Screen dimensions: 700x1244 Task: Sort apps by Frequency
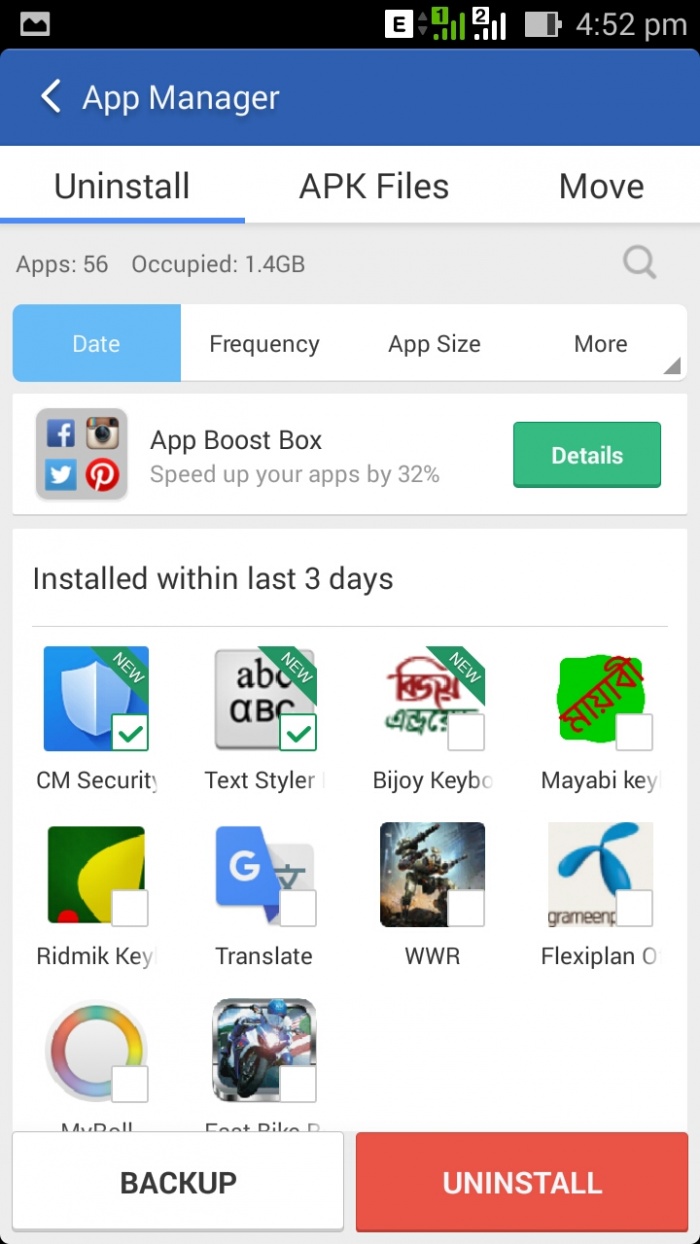(264, 344)
